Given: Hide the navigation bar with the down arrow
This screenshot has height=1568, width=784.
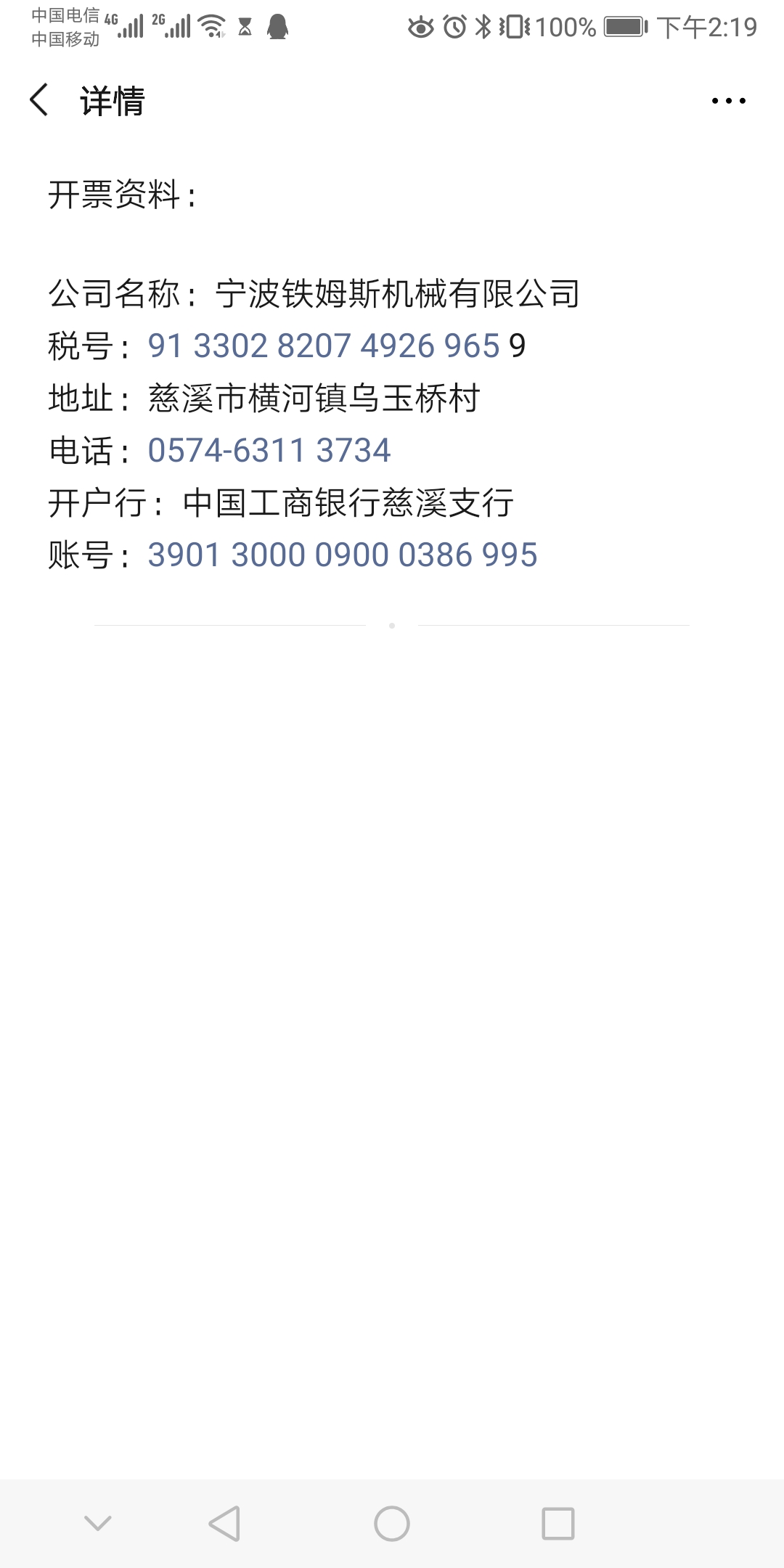Looking at the screenshot, I should pyautogui.click(x=98, y=1523).
